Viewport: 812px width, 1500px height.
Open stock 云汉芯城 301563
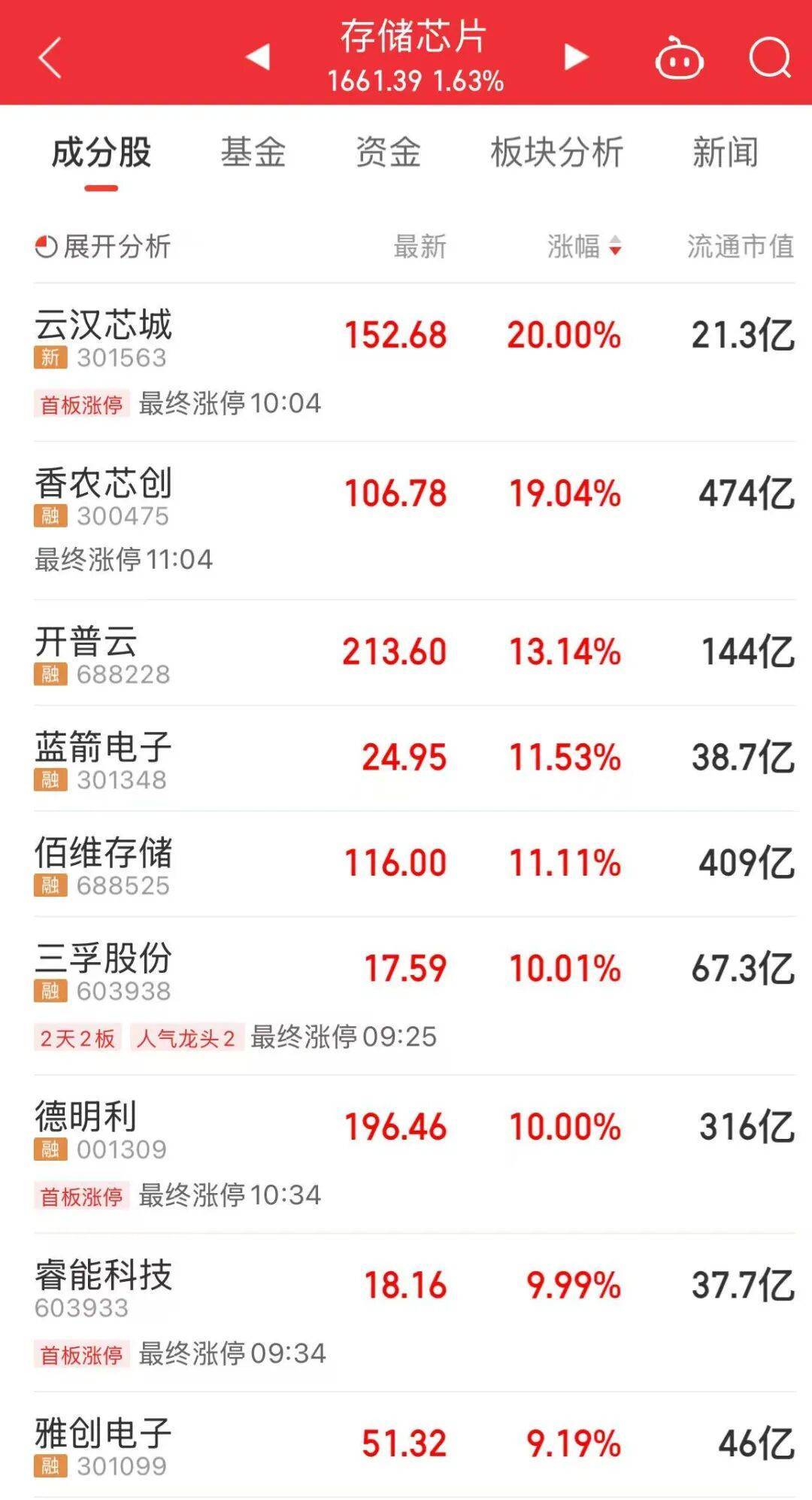(x=104, y=338)
